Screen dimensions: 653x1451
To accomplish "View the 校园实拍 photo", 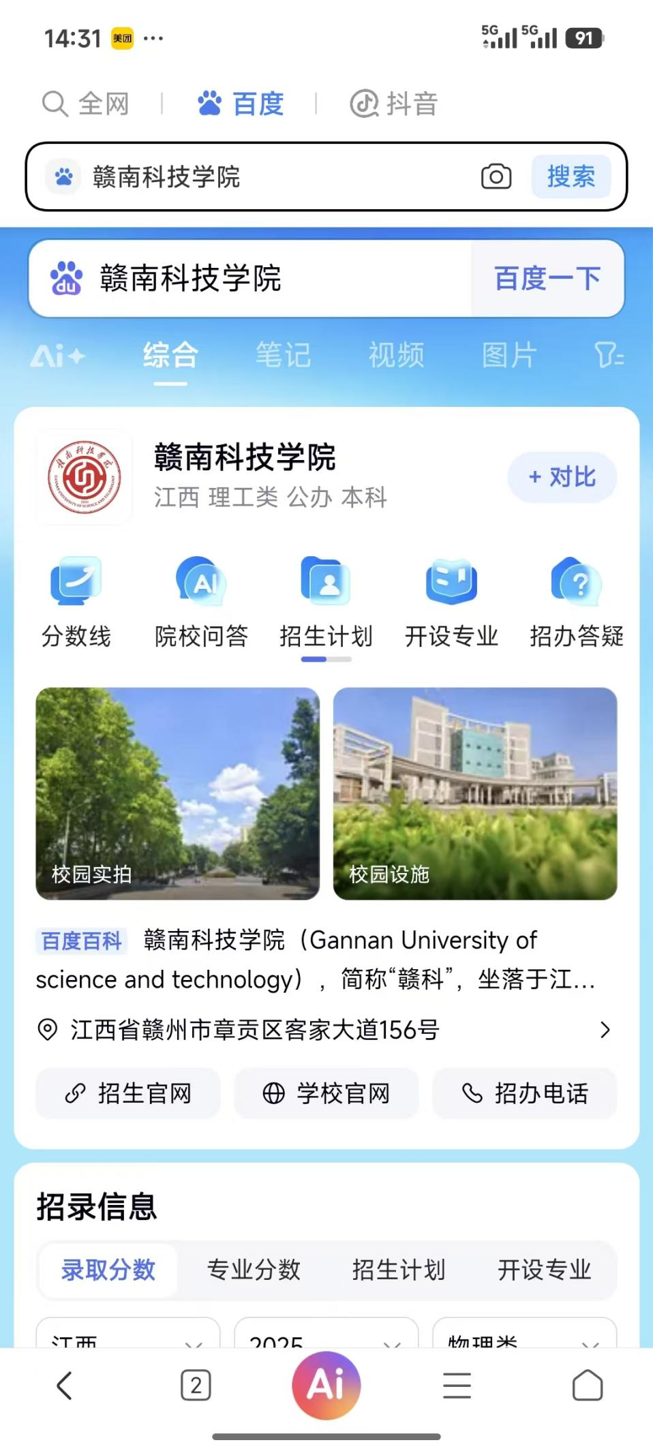I will 178,793.
